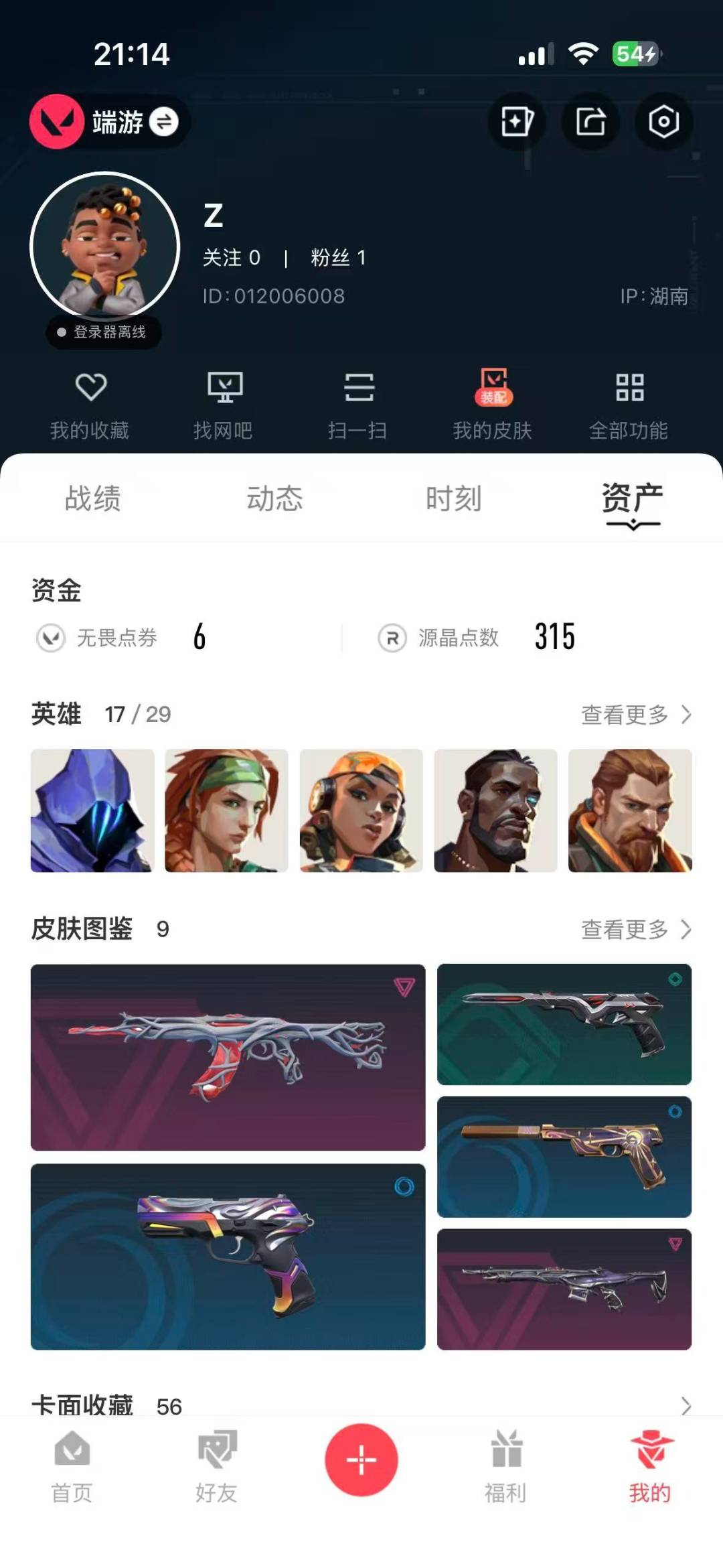Select the 找网吧 monitor icon
Image resolution: width=723 pixels, height=1568 pixels.
point(225,401)
